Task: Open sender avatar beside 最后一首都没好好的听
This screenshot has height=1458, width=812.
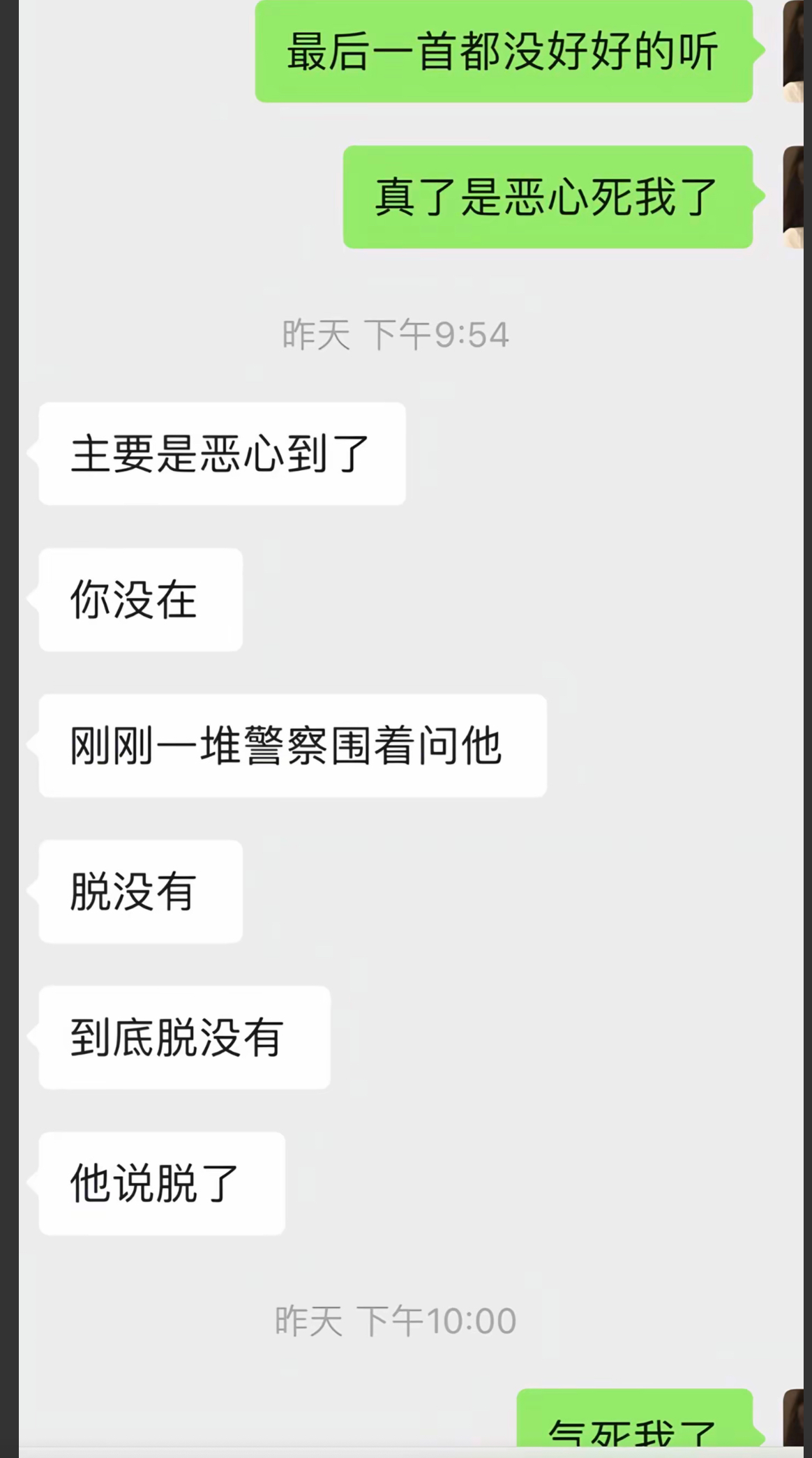Action: point(794,52)
